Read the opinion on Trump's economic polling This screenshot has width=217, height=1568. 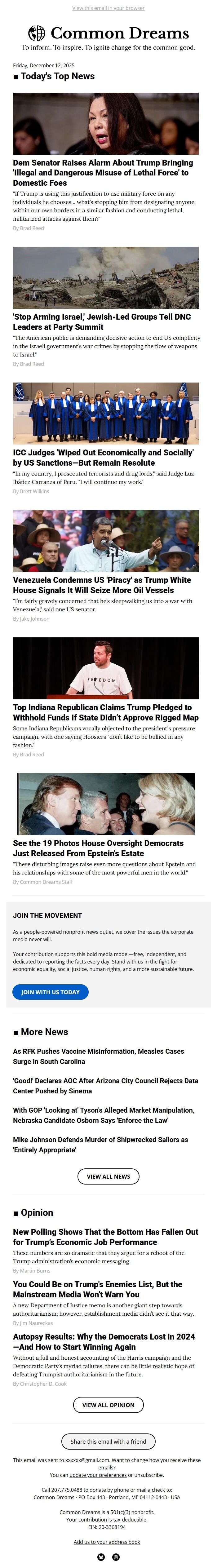tap(105, 1237)
